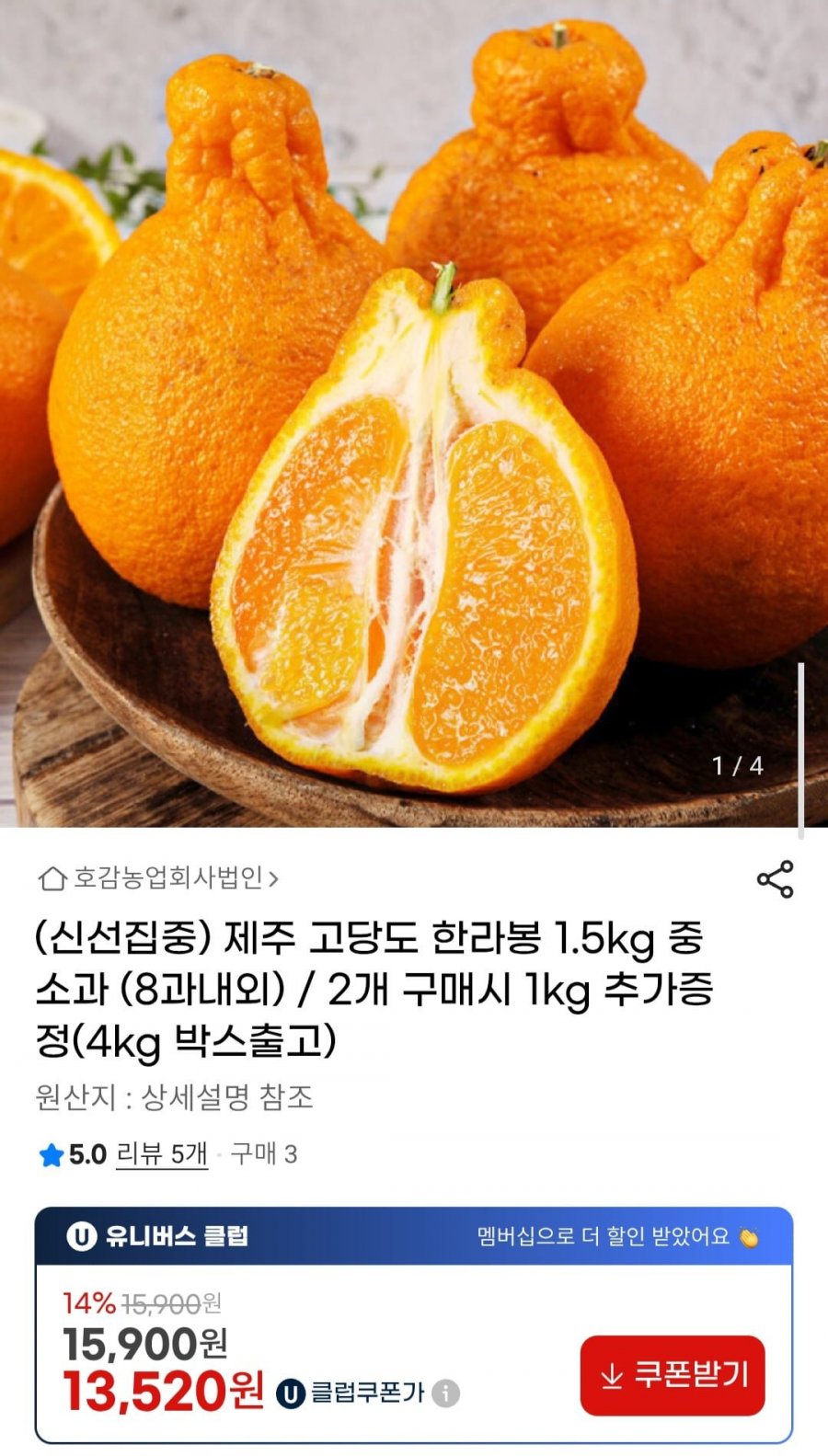Open the 유니버스 클럽 membership banner
This screenshot has width=828, height=1456.
414,1236
